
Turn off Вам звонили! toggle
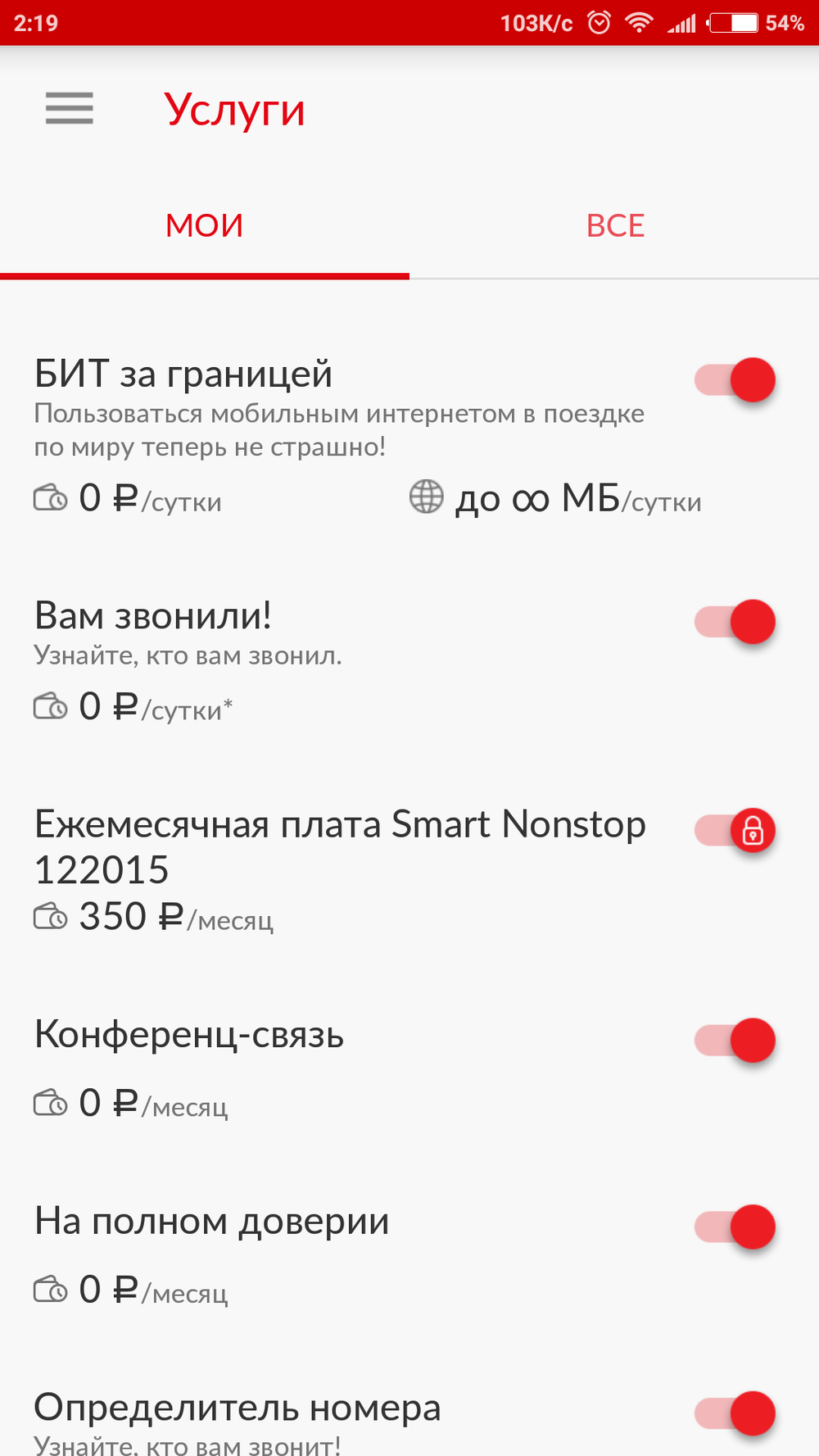tap(735, 622)
